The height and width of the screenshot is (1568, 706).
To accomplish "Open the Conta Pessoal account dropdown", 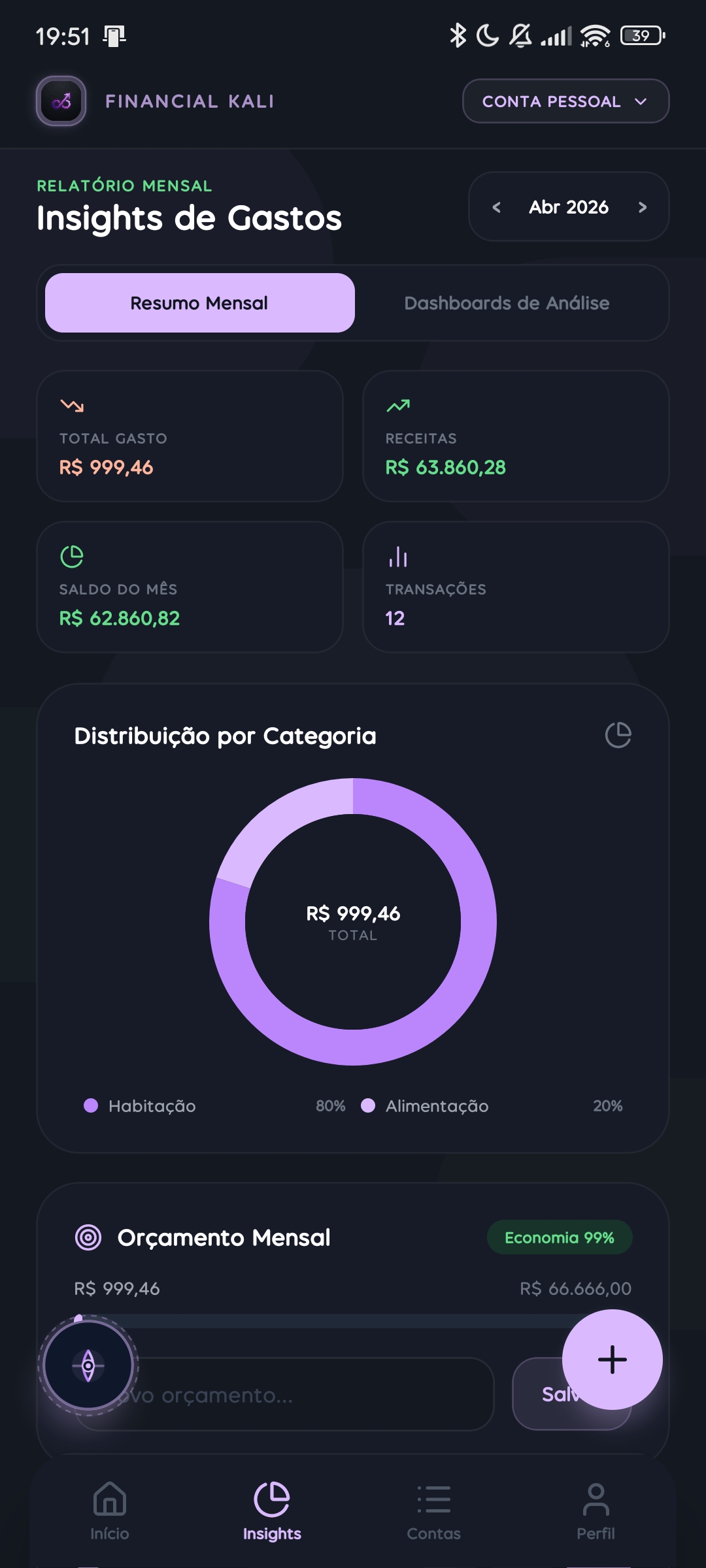I will point(565,101).
